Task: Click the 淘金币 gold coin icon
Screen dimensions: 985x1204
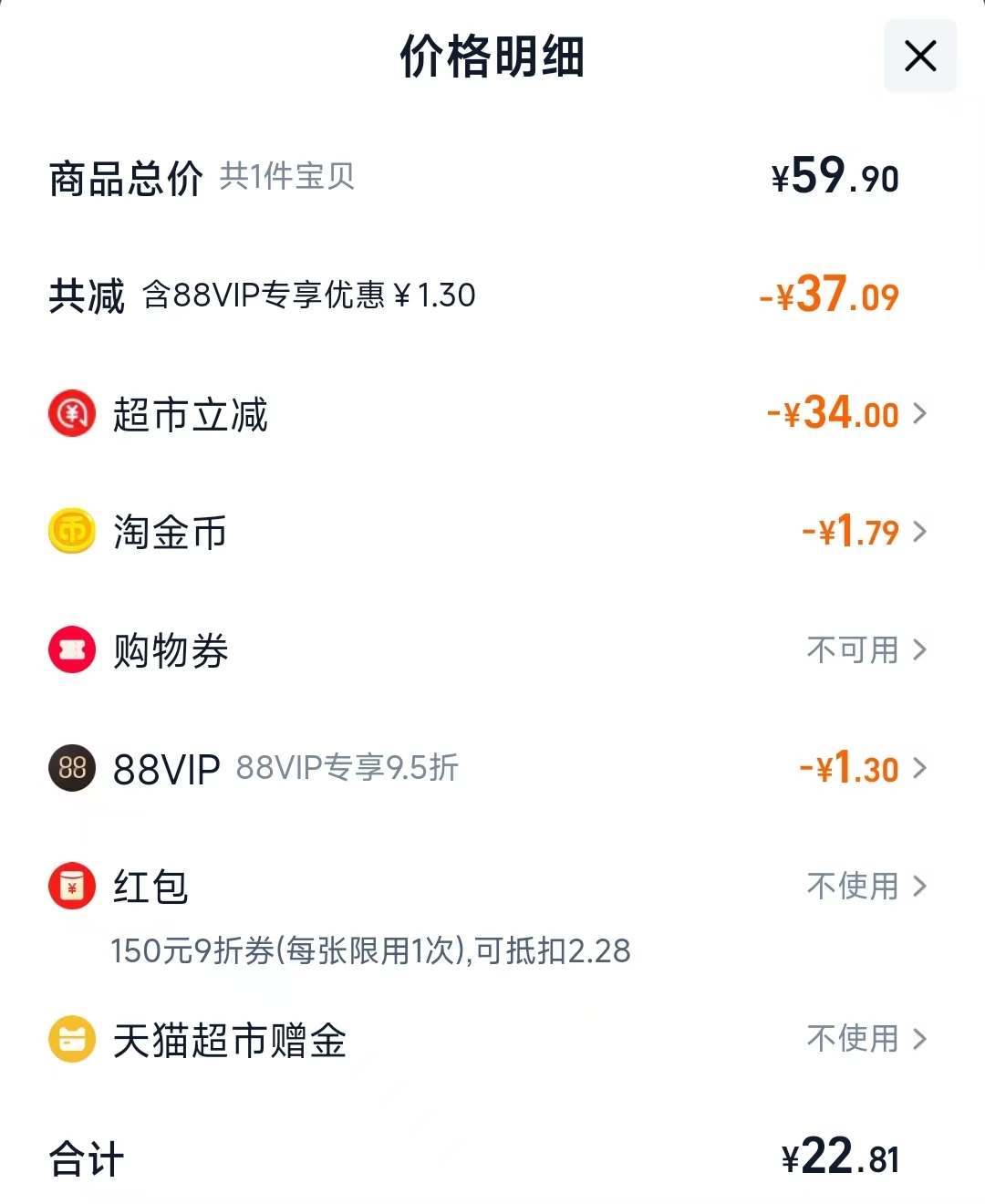Action: pos(71,532)
